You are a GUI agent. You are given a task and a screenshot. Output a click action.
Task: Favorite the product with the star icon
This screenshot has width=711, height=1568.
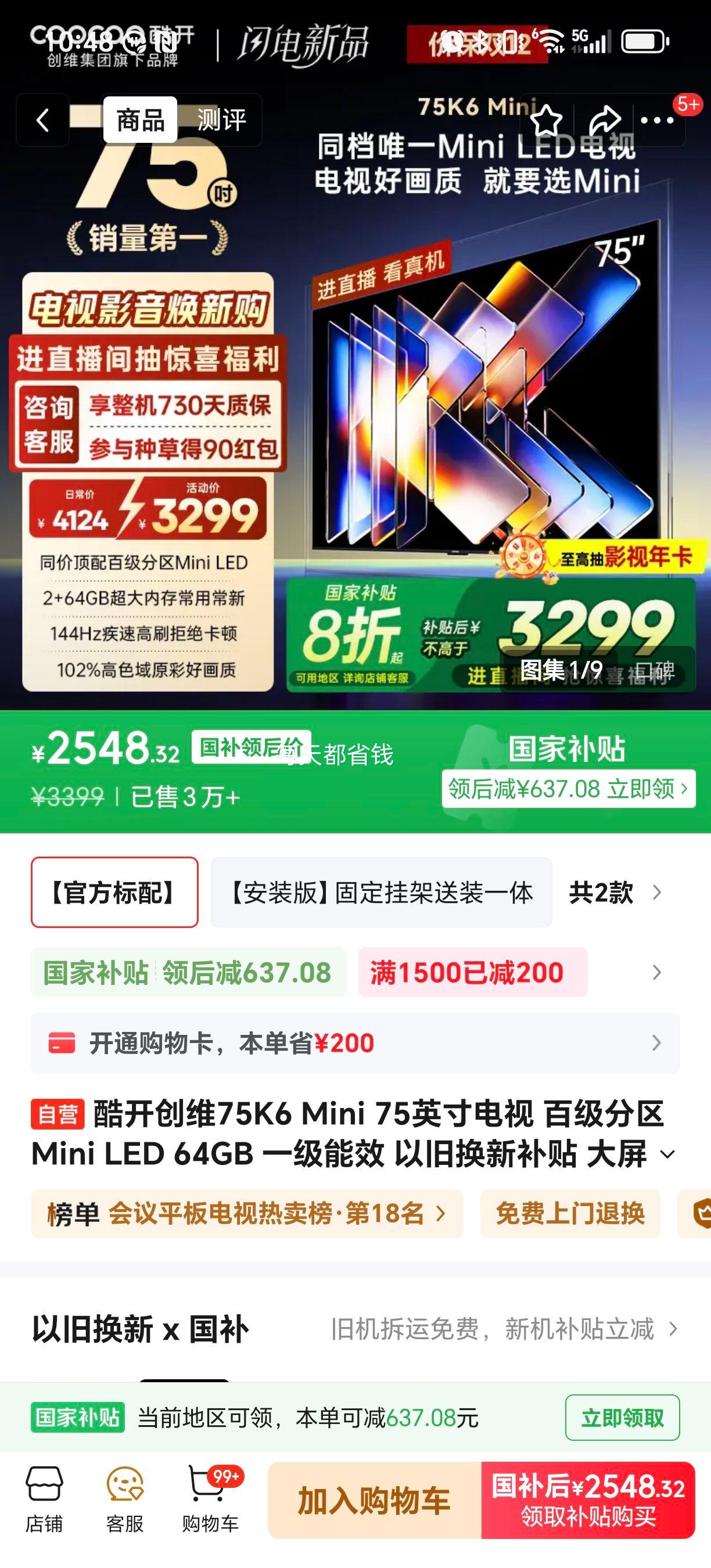[x=547, y=121]
